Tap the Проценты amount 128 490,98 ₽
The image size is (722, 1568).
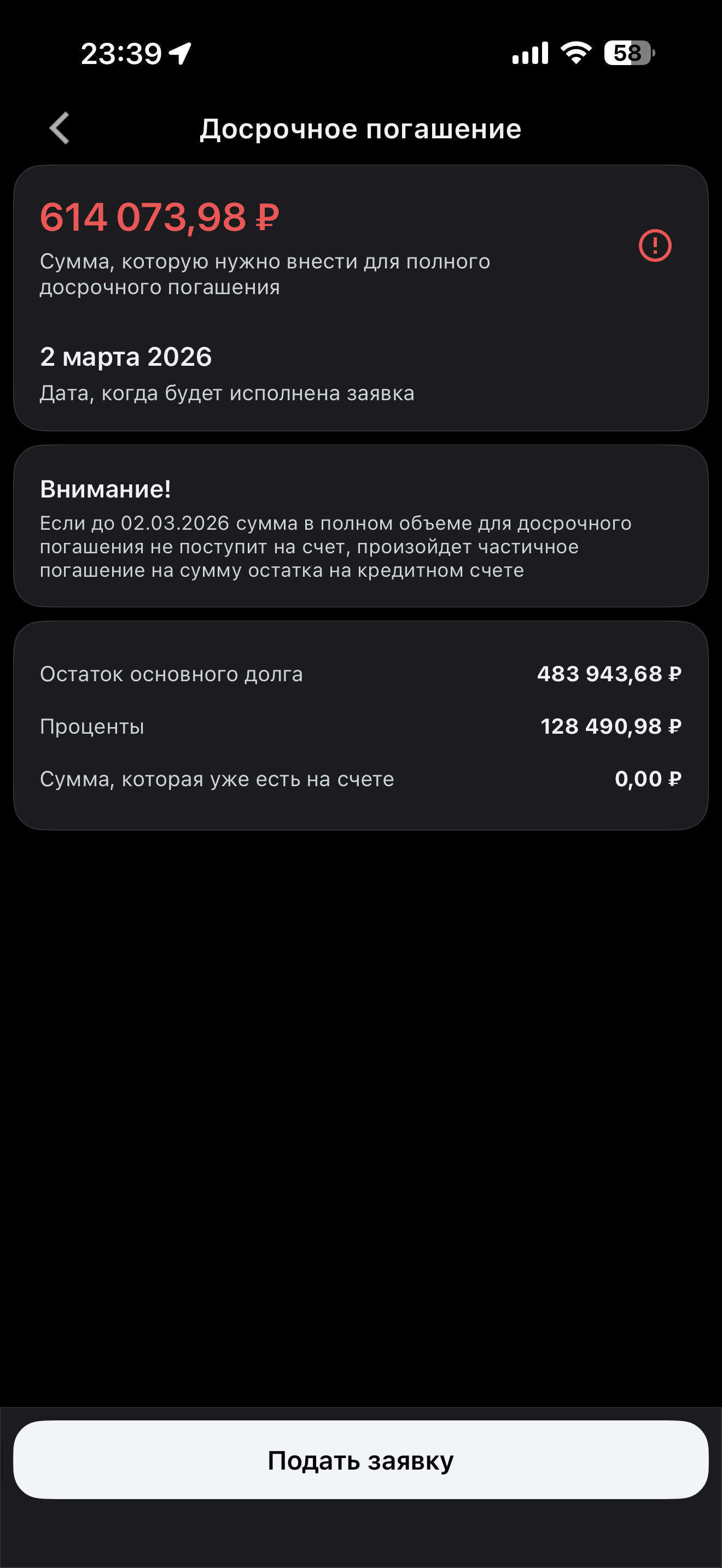(611, 727)
